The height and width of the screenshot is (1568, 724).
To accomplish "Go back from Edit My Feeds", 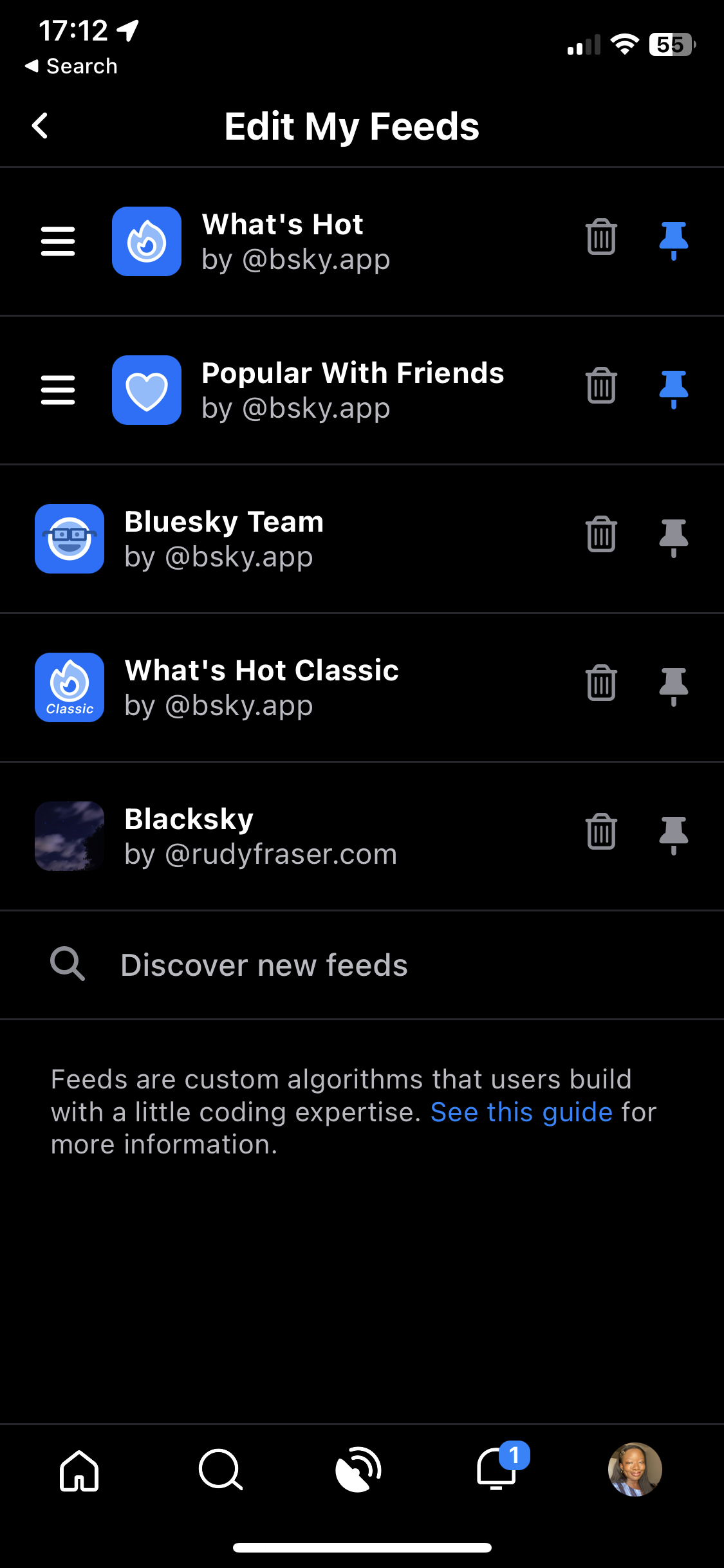I will point(40,126).
